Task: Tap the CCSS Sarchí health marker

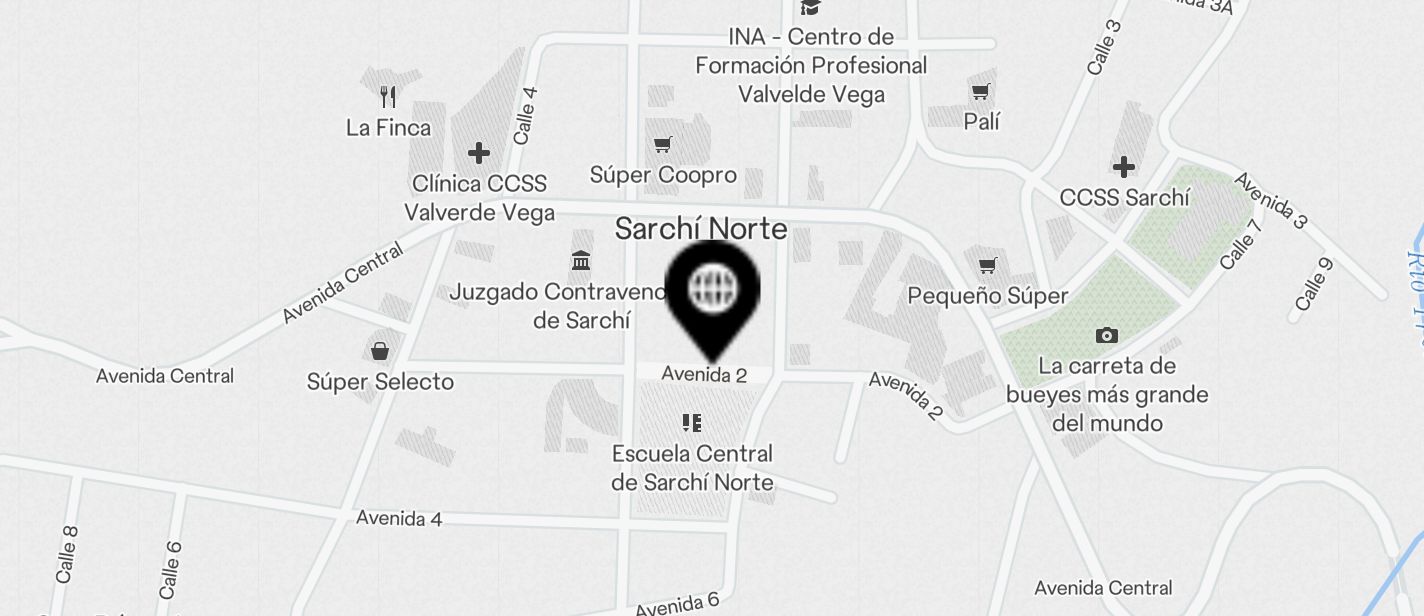Action: point(1124,167)
